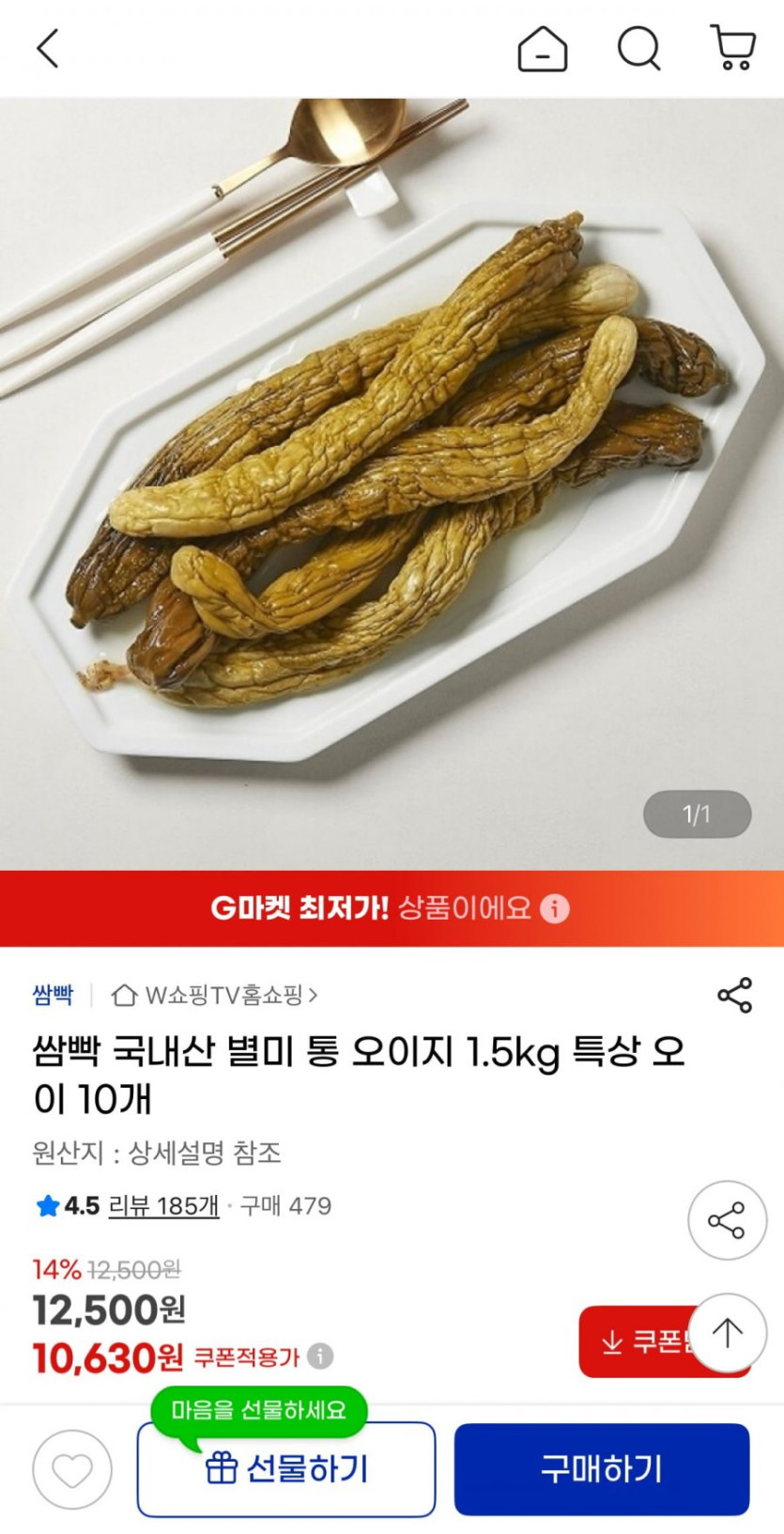
Task: Go back using the top arrow
Action: 48,49
